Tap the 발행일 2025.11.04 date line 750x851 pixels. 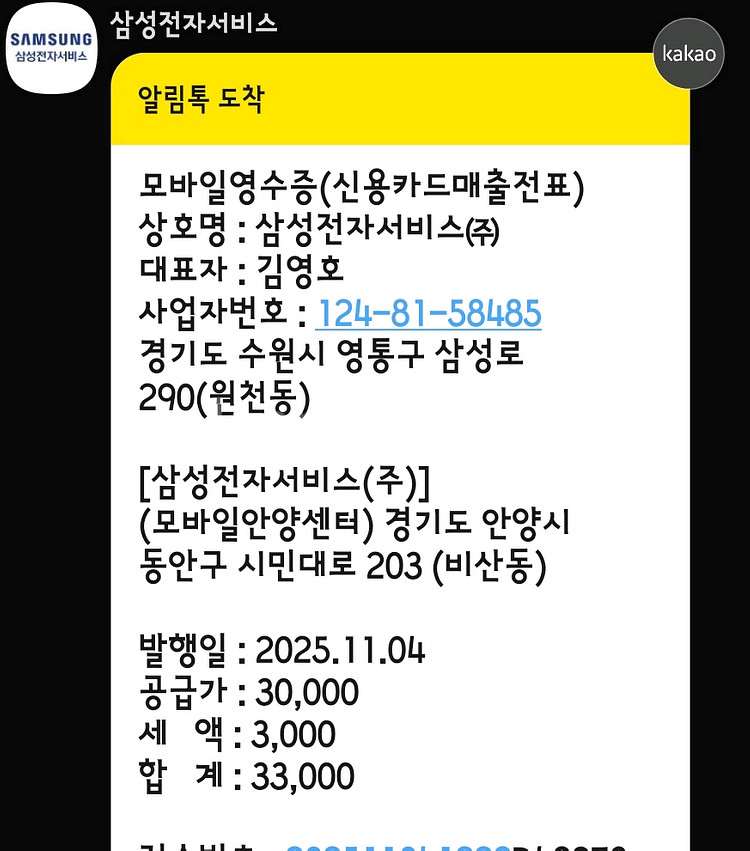coord(283,650)
